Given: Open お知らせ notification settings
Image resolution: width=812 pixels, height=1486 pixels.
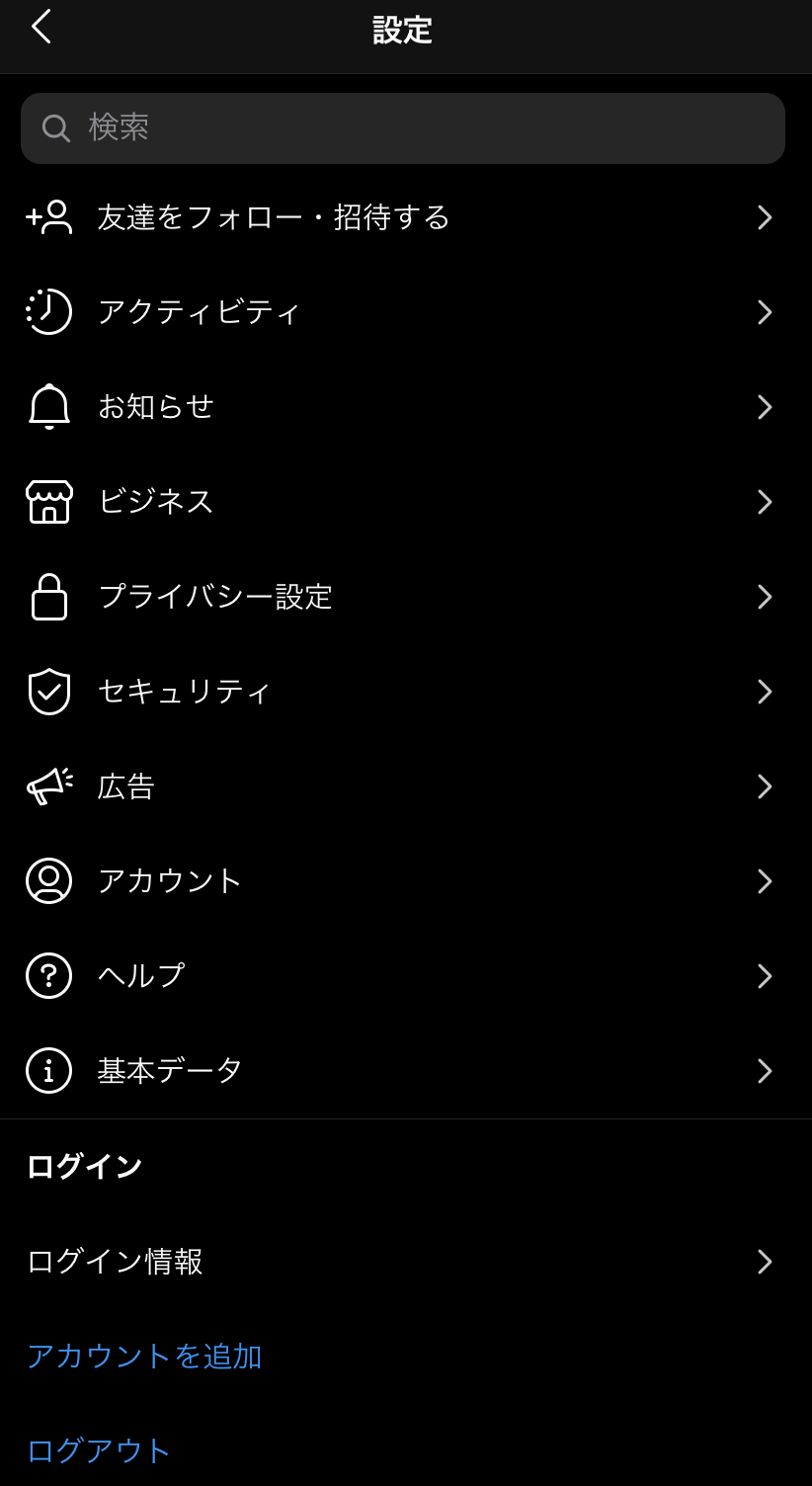Looking at the screenshot, I should pos(406,407).
